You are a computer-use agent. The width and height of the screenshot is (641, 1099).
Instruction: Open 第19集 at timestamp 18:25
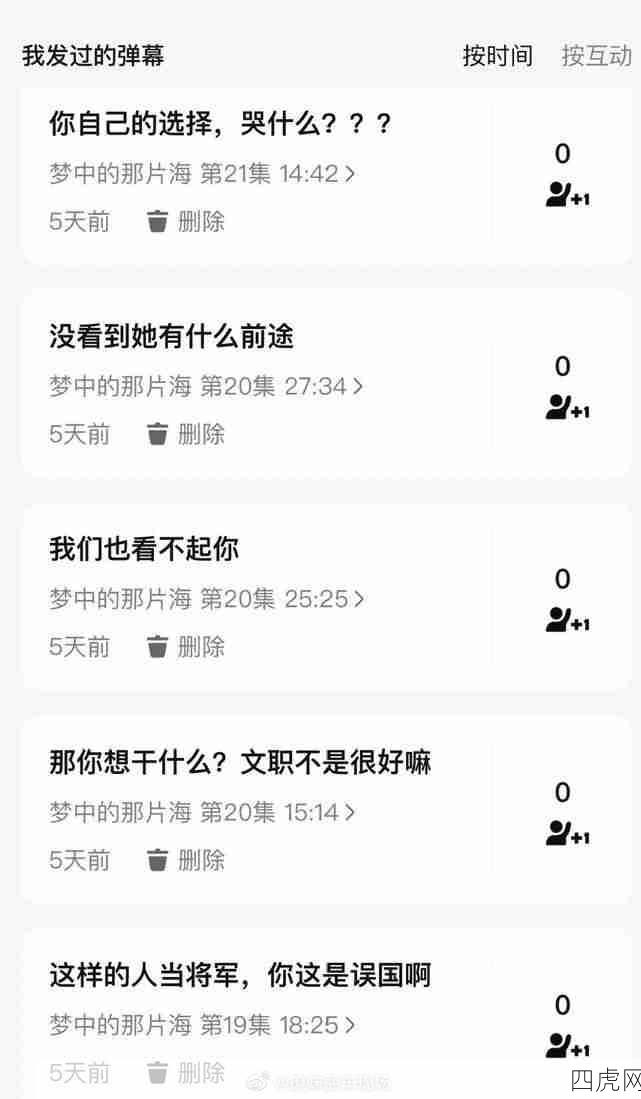[x=202, y=1025]
